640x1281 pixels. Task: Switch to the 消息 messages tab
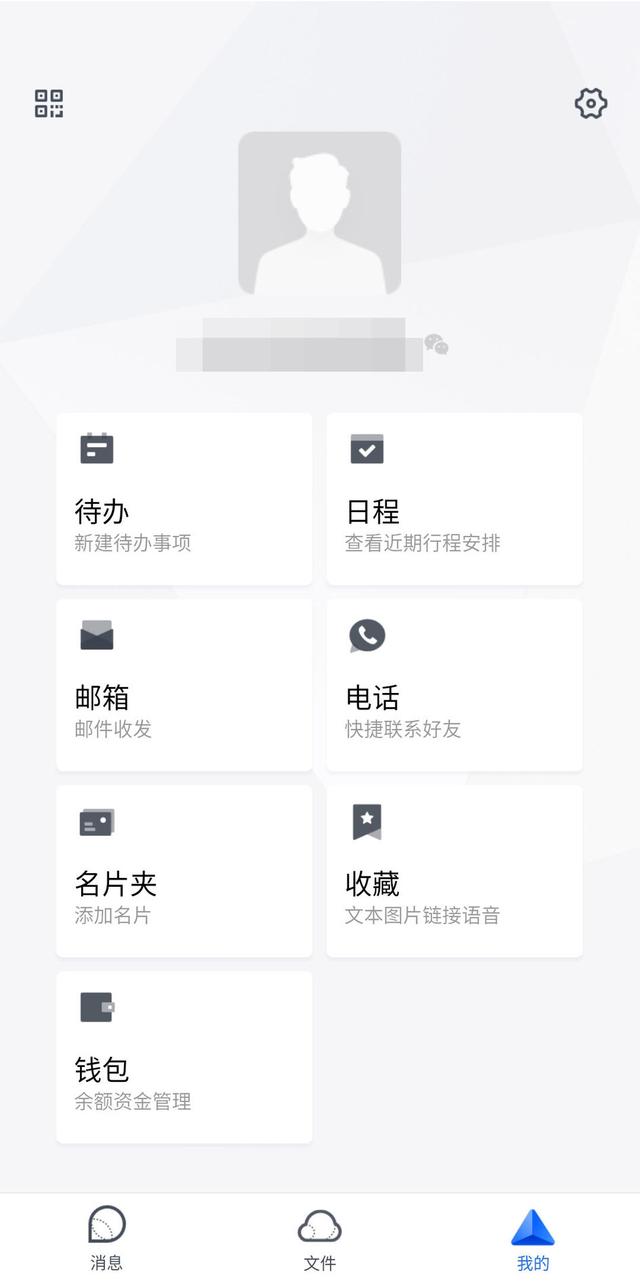[107, 1237]
